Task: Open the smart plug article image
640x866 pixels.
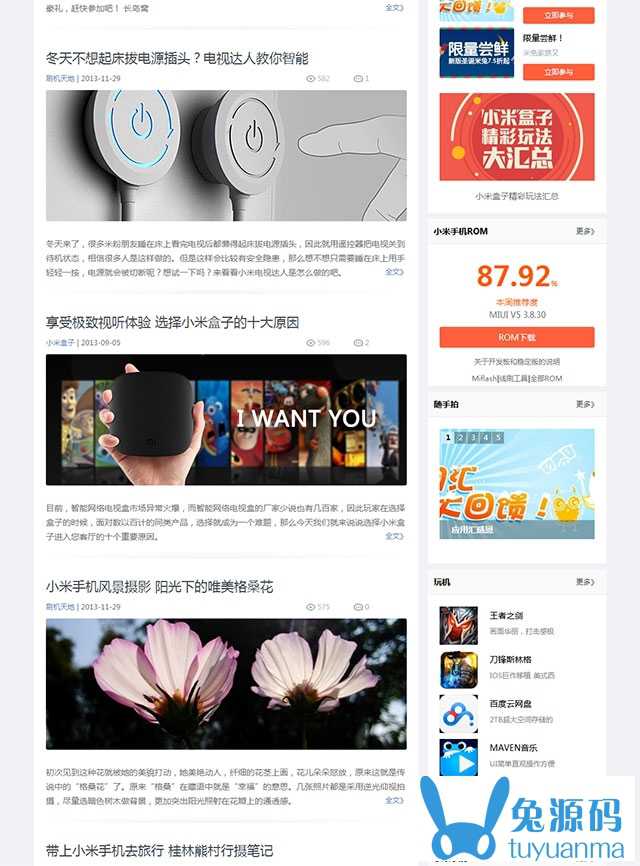Action: point(226,155)
